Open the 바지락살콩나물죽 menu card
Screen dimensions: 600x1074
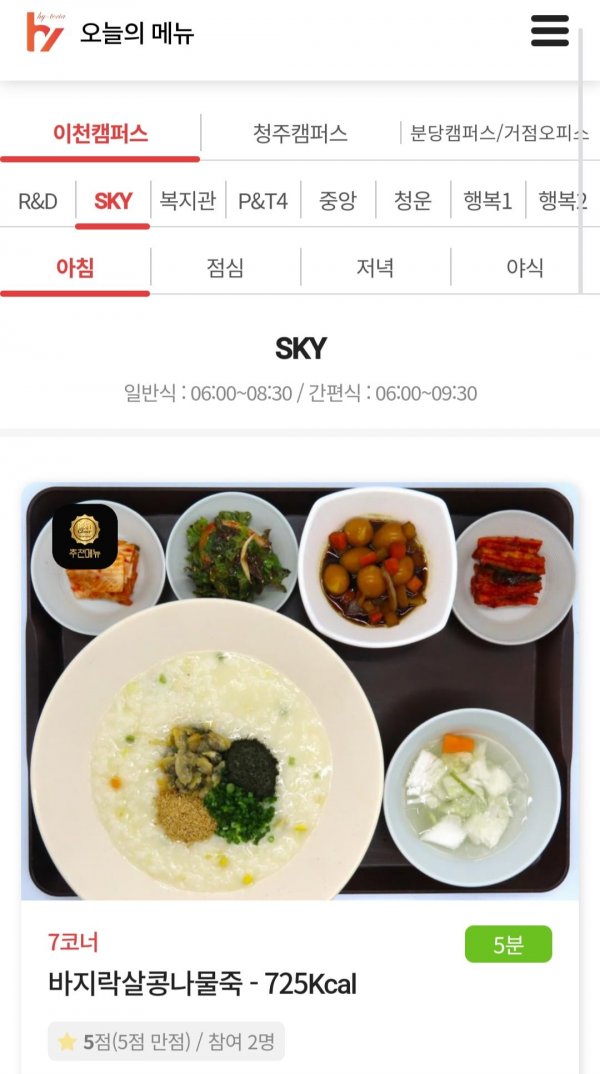pyautogui.click(x=300, y=700)
